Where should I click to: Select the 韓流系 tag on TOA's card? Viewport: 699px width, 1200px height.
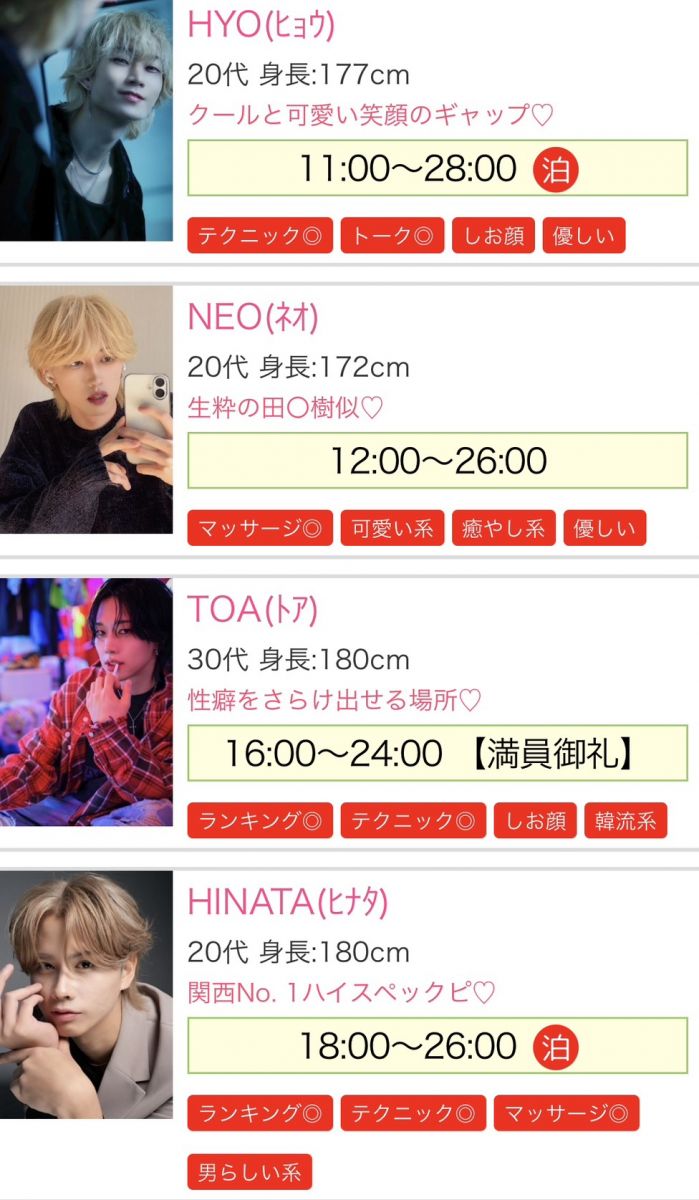[x=625, y=821]
